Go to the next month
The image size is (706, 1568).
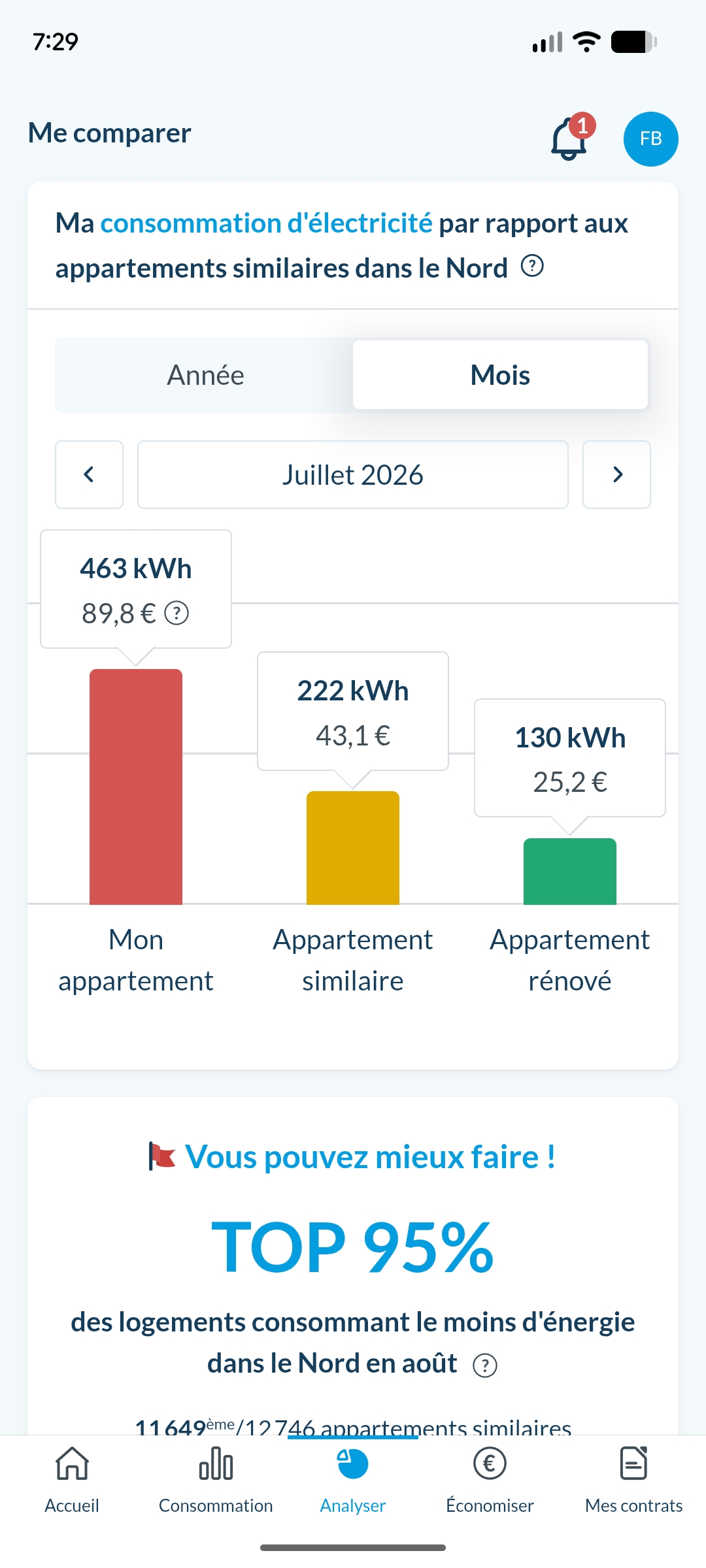[616, 474]
